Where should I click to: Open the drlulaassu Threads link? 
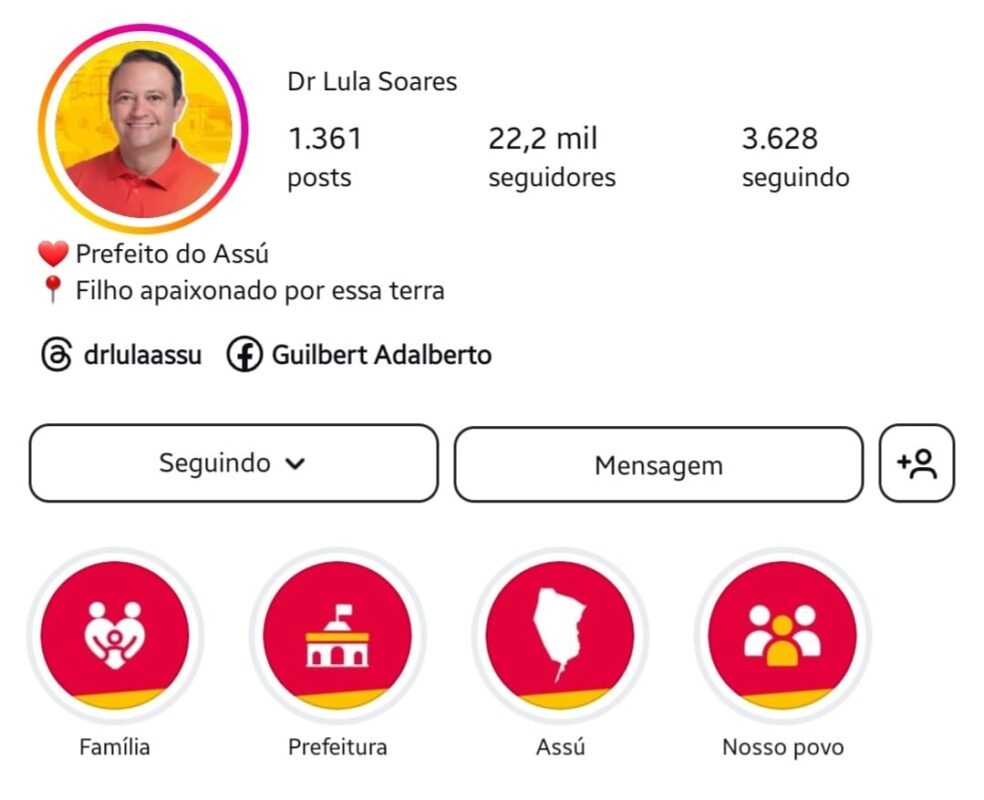pos(121,354)
